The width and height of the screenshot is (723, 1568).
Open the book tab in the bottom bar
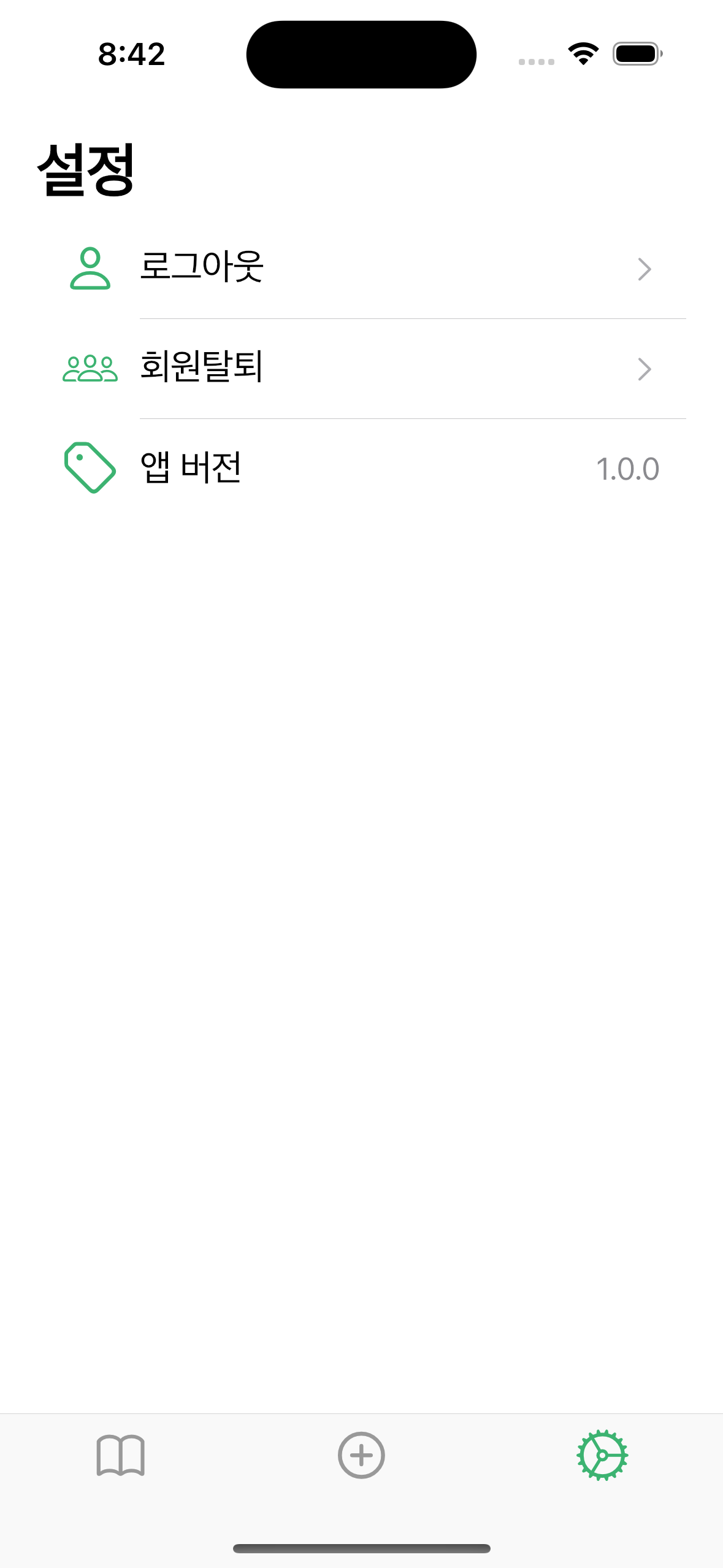click(x=120, y=1454)
